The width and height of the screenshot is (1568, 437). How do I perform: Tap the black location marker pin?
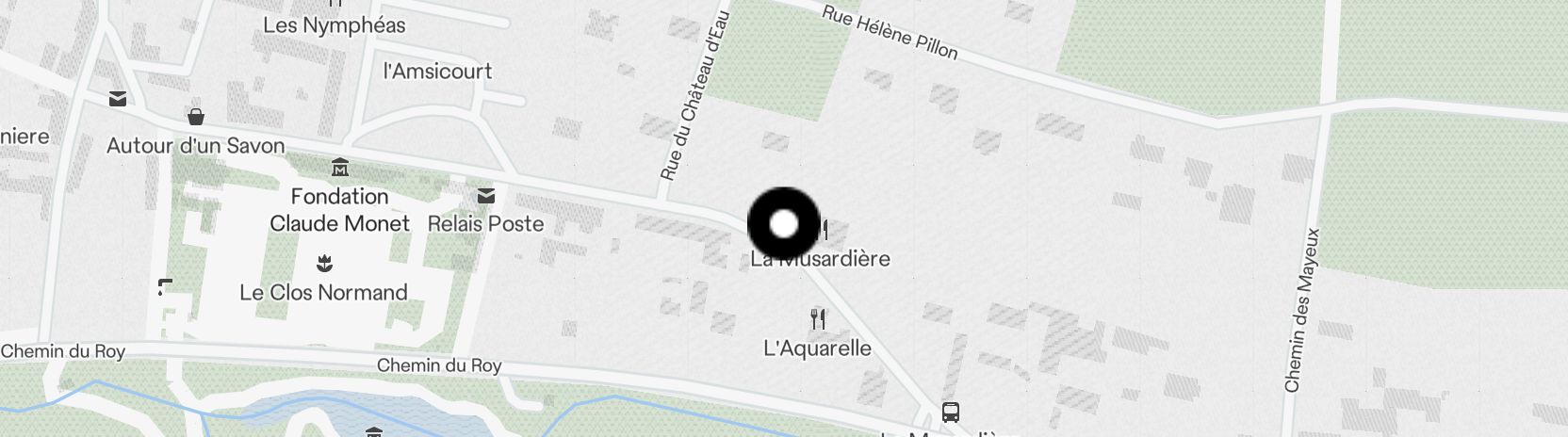pyautogui.click(x=783, y=224)
